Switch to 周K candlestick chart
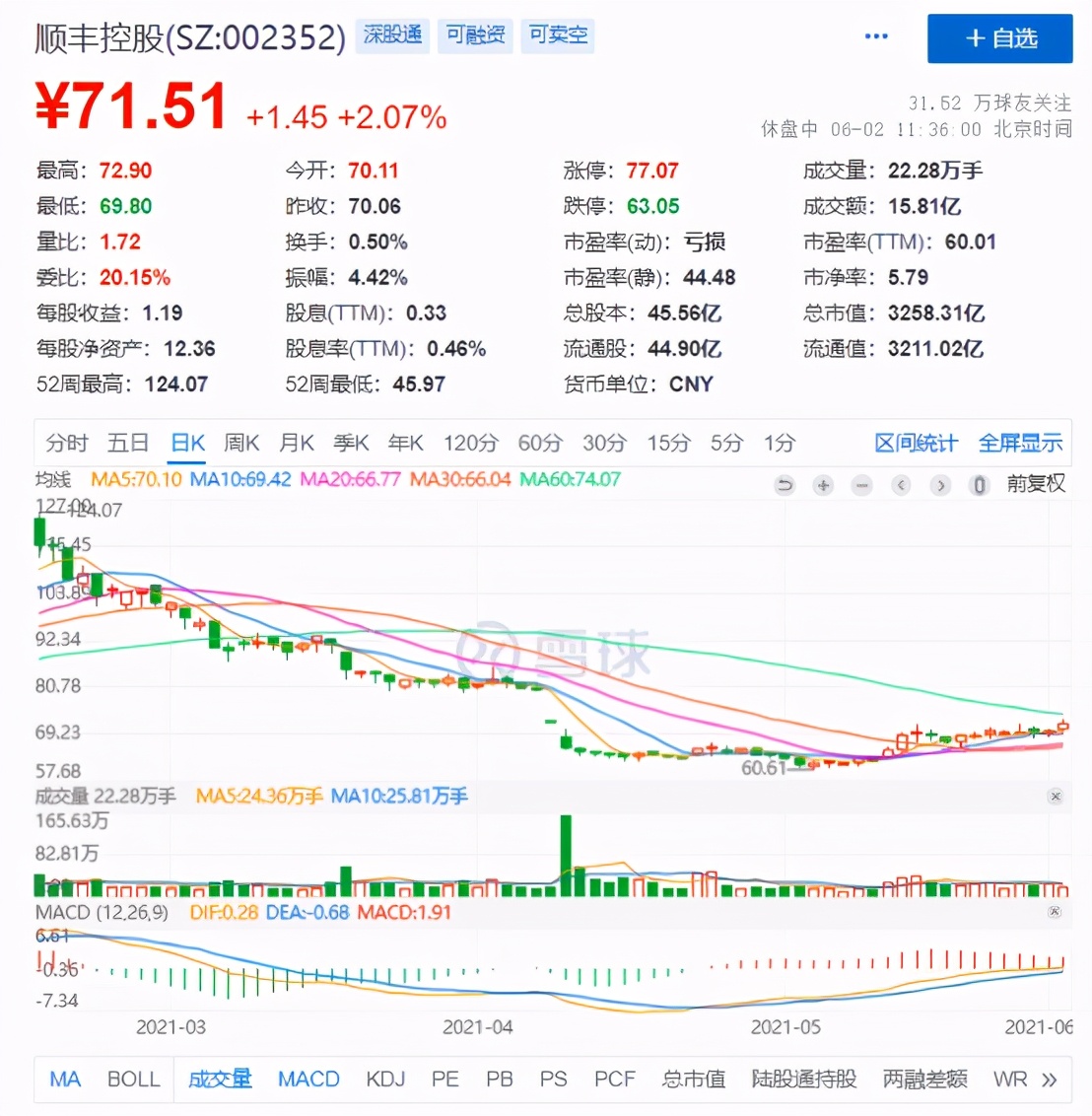The image size is (1092, 1116). click(241, 443)
